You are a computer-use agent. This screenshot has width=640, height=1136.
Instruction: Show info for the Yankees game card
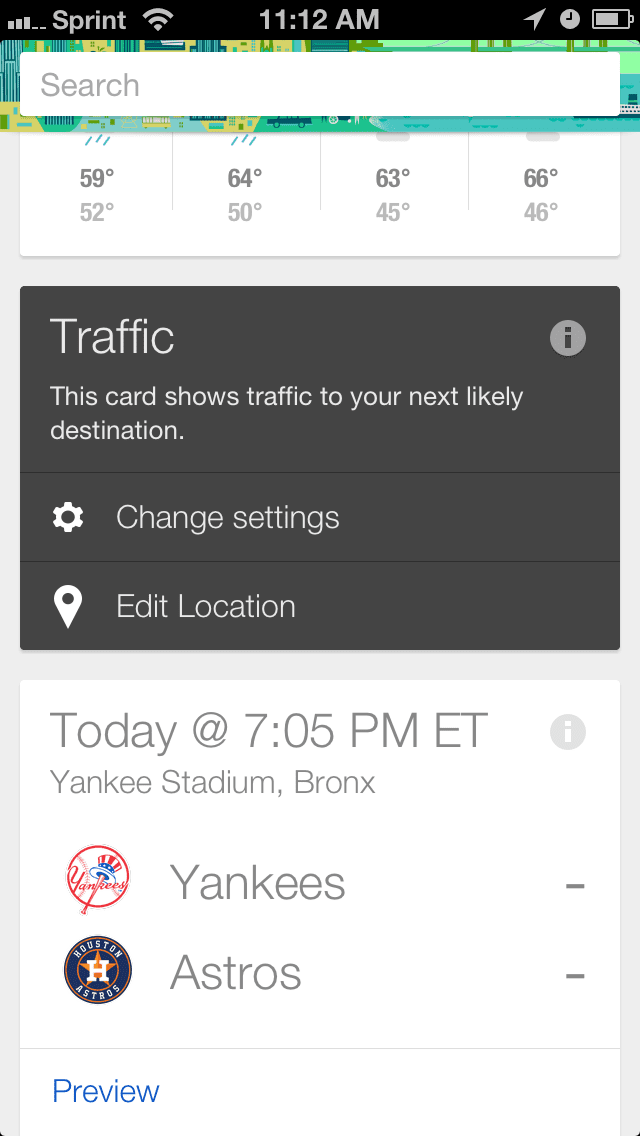tap(567, 733)
